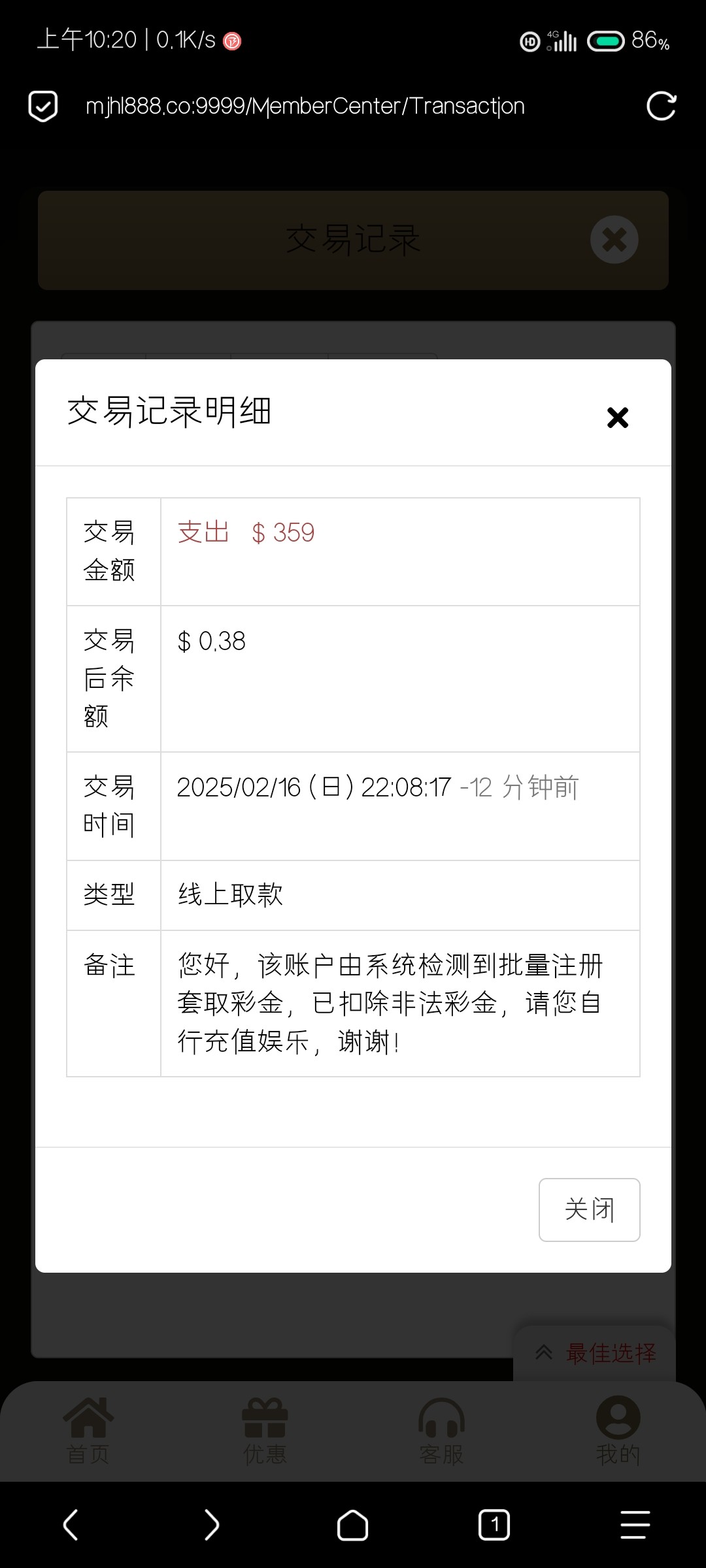
Task: Open the browser tabs switcher
Action: [x=494, y=1524]
